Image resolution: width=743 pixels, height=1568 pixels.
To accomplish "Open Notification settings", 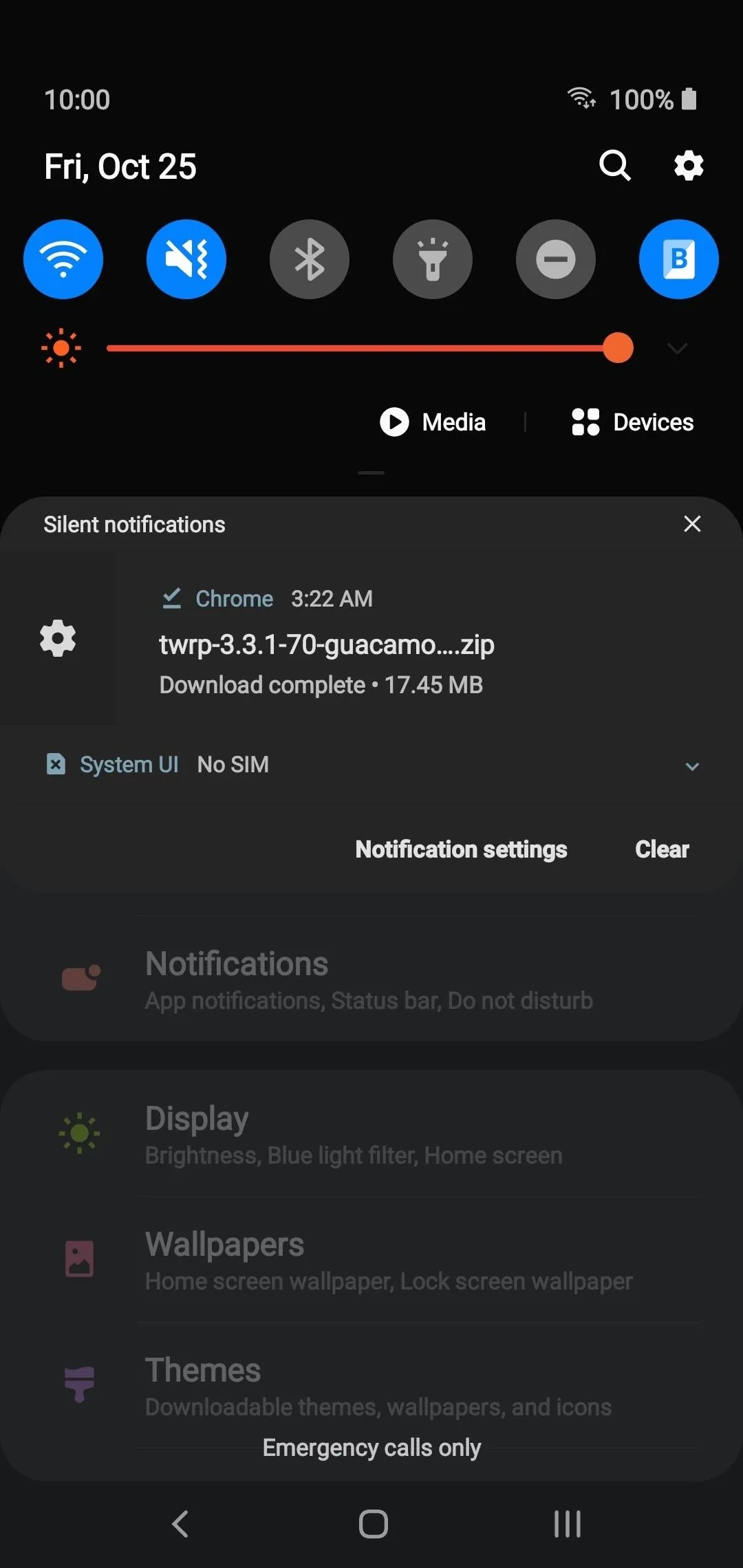I will pos(461,849).
